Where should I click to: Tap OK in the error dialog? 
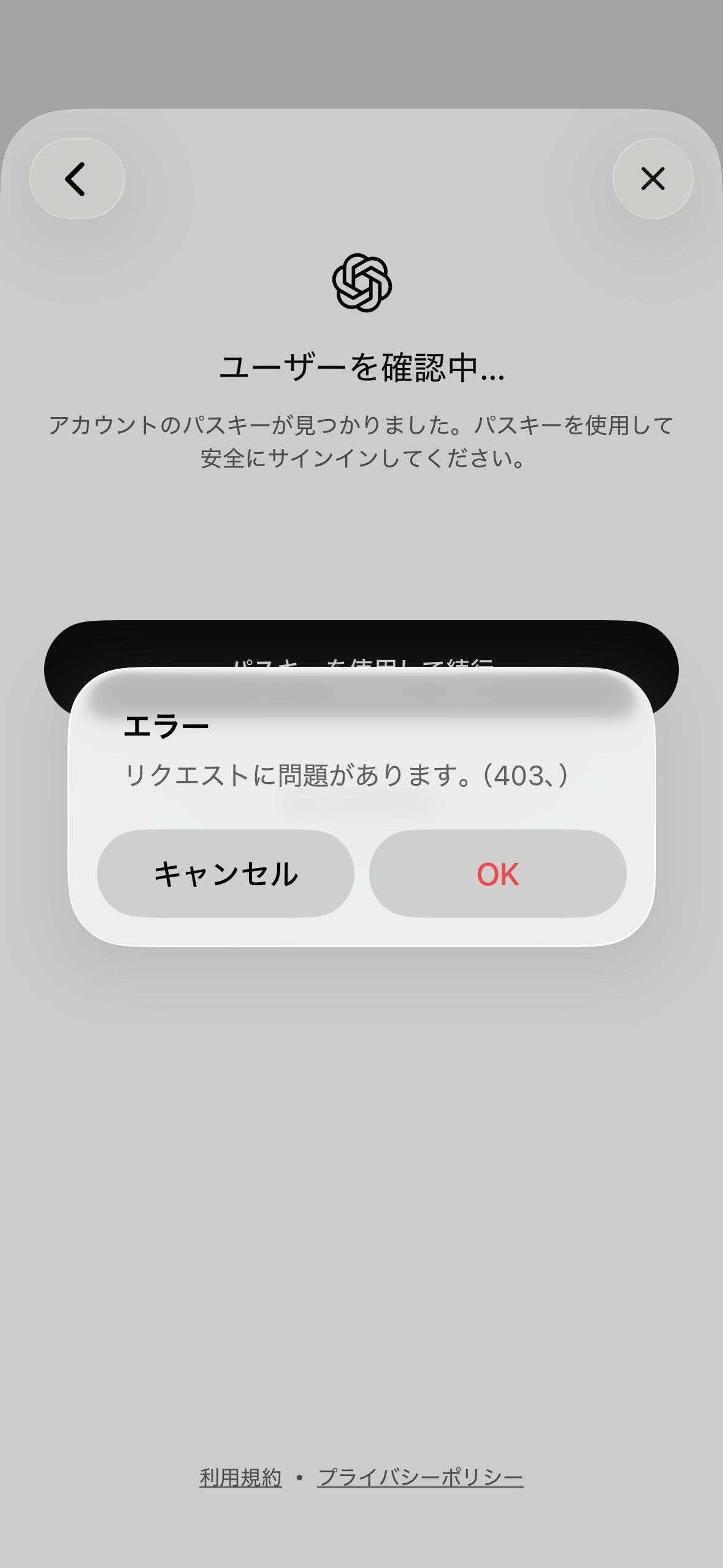[497, 874]
